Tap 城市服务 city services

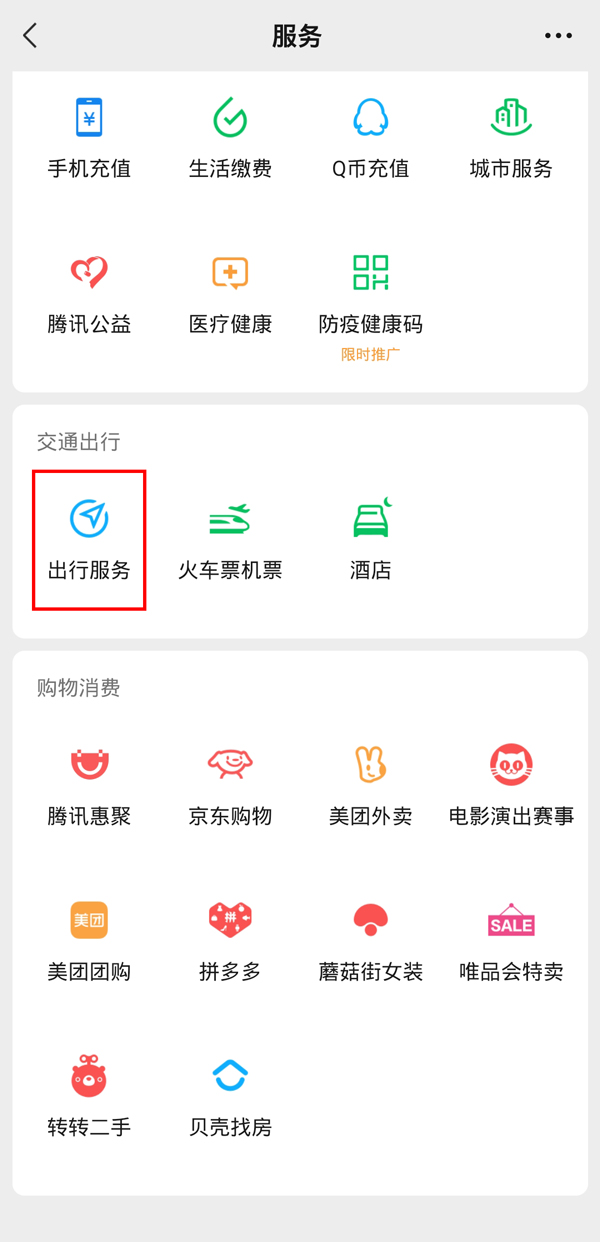pyautogui.click(x=511, y=138)
